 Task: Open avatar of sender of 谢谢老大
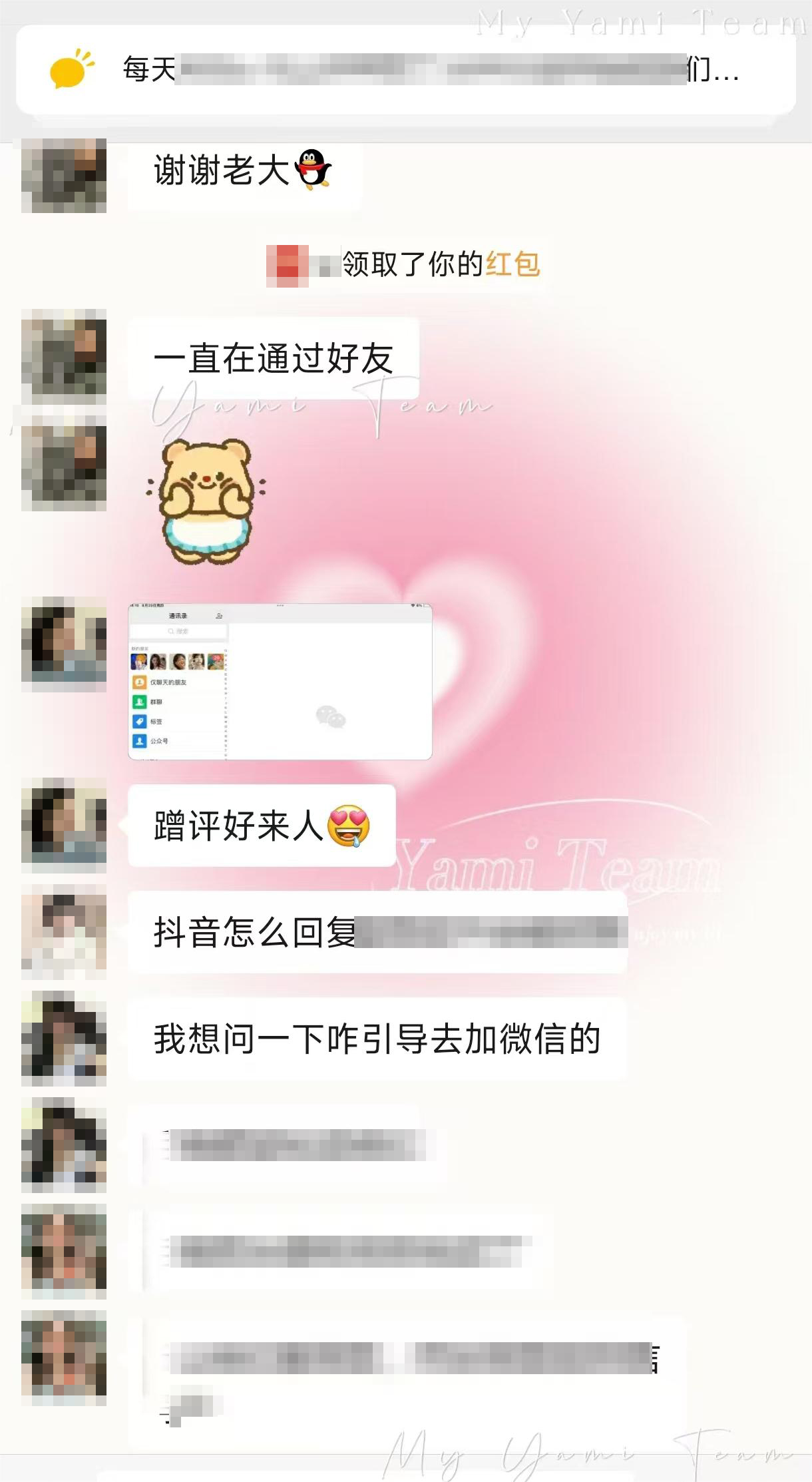(x=64, y=174)
